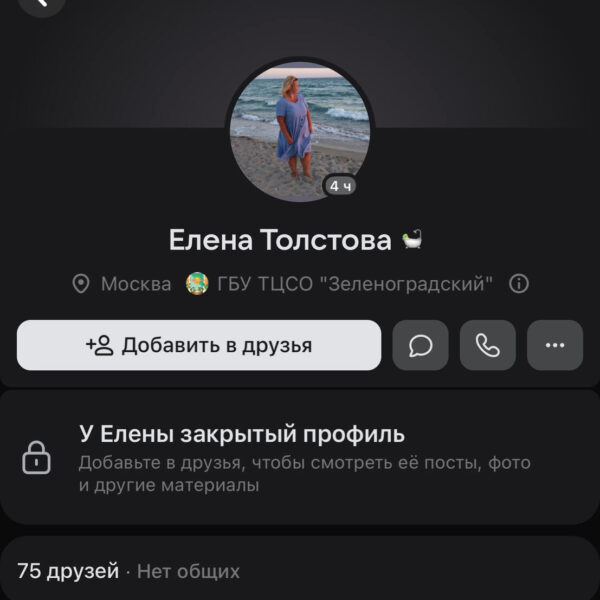
Task: Call Елена with the phone icon
Action: coord(488,345)
